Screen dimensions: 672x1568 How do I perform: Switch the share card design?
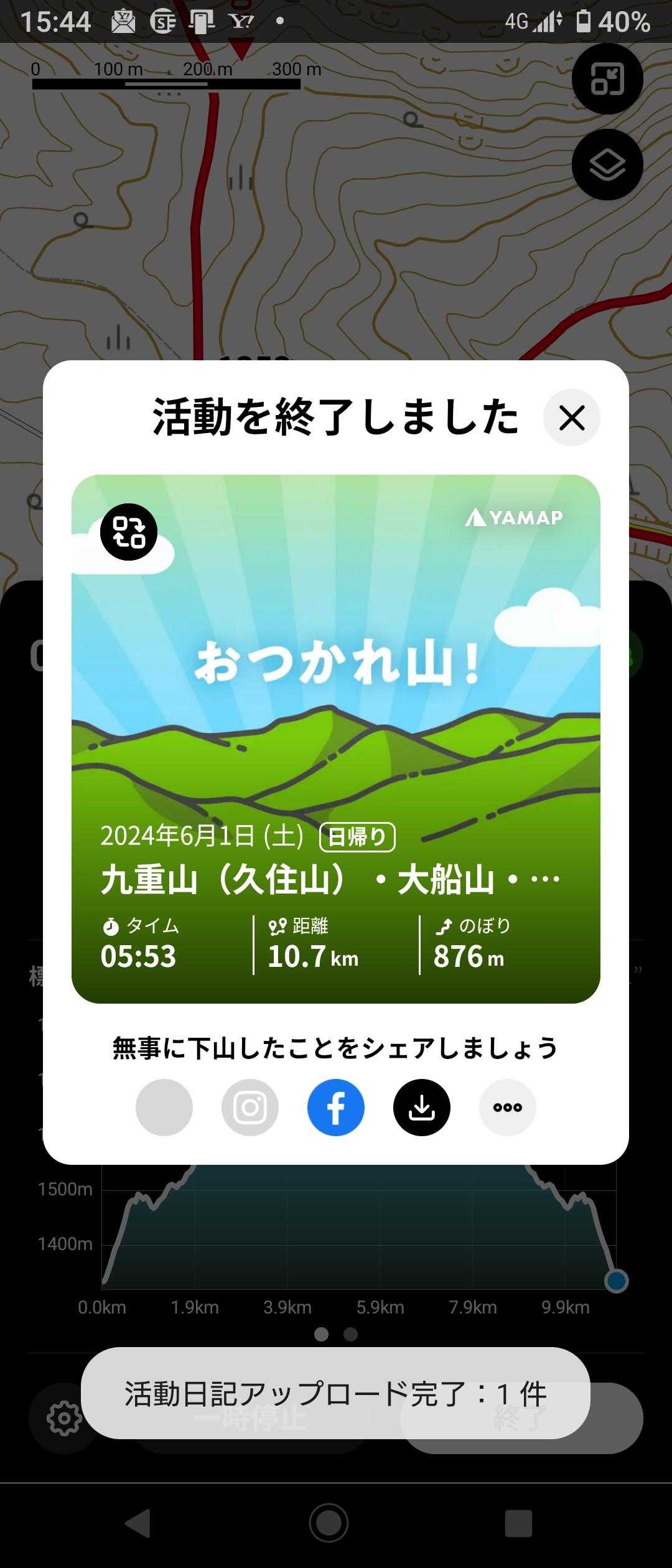(129, 531)
